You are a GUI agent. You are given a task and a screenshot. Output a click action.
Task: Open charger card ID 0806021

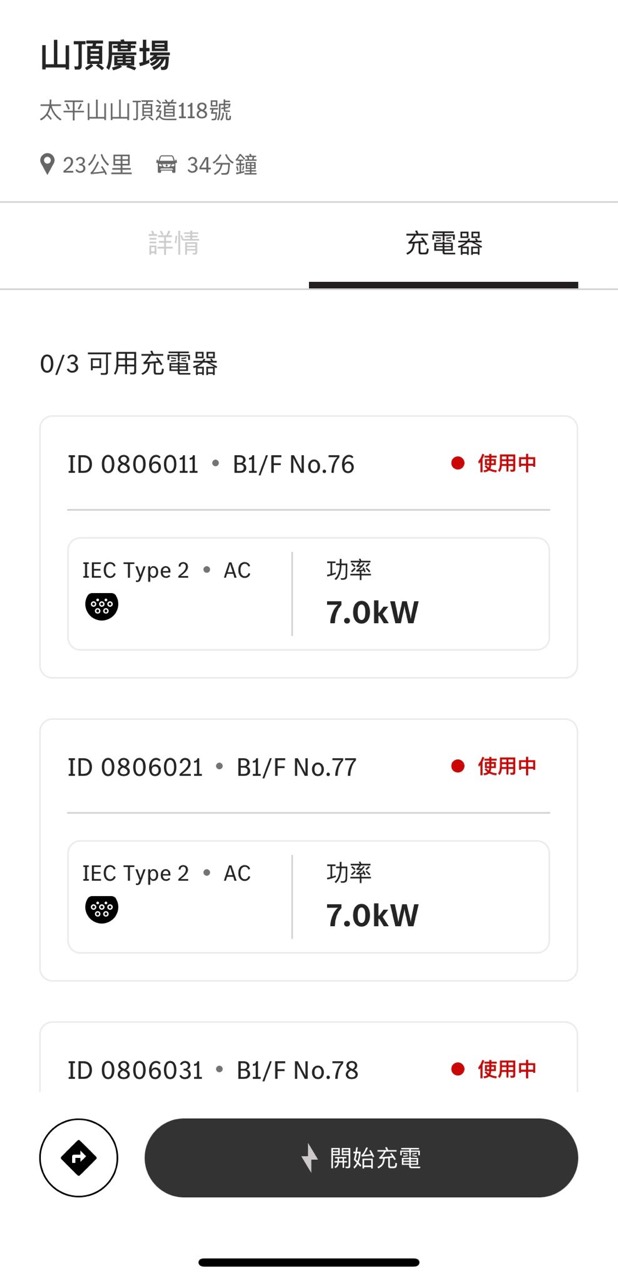pyautogui.click(x=309, y=850)
